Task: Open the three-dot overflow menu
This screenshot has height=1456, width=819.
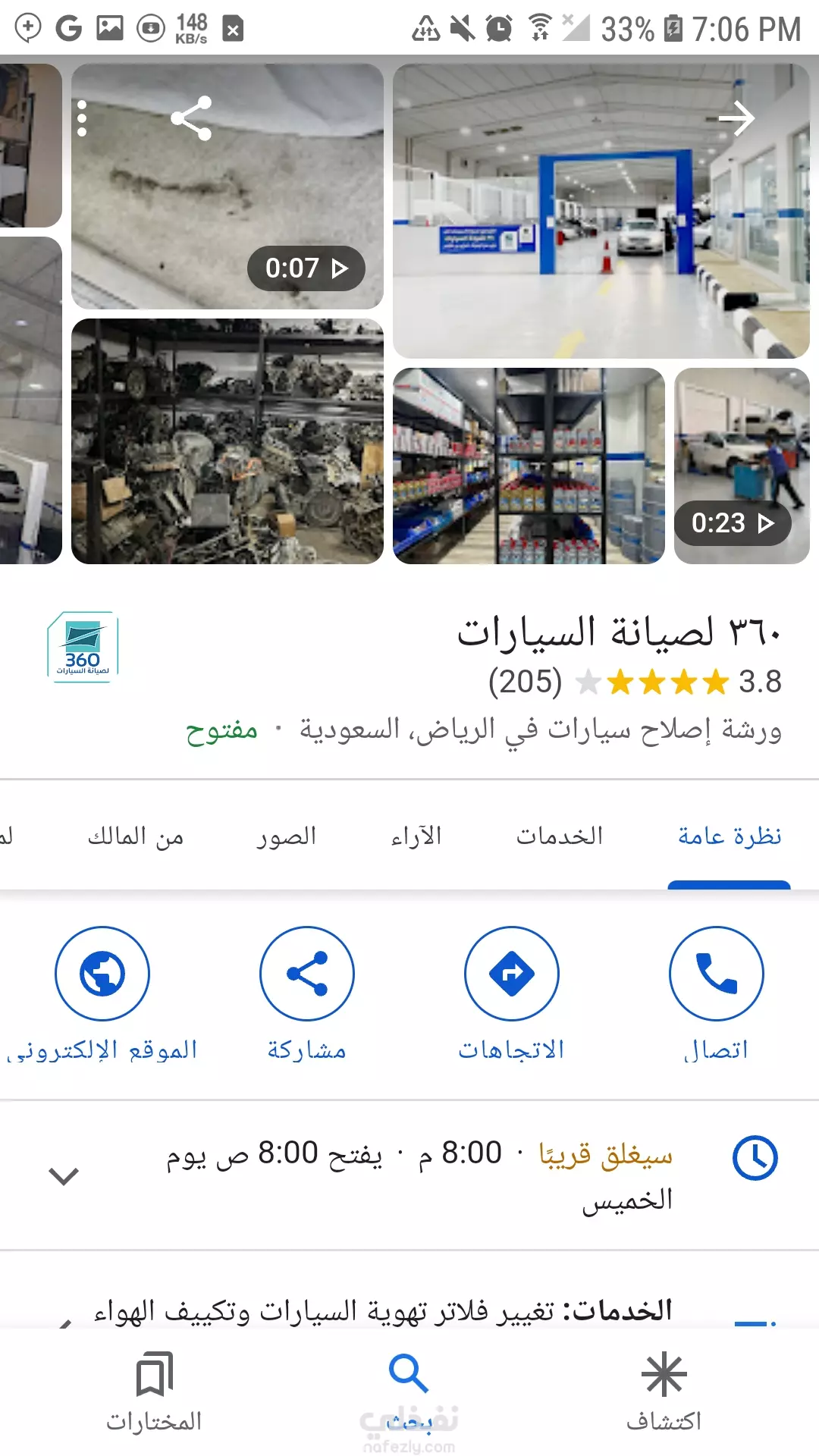Action: 82,119
